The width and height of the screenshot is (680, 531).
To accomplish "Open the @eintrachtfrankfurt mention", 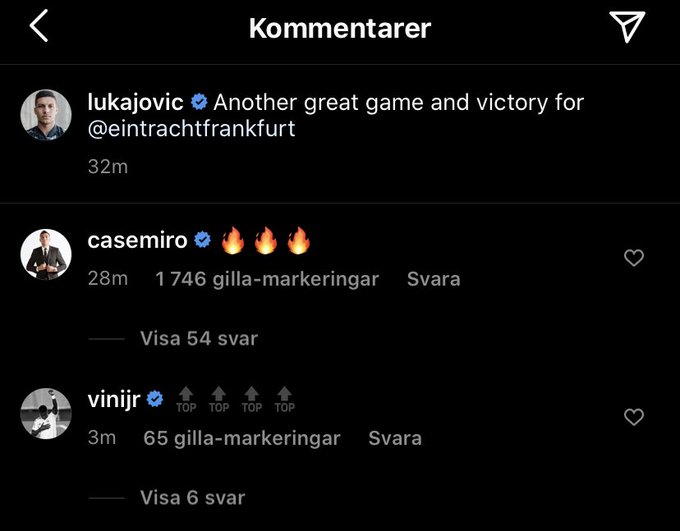I will pos(192,129).
